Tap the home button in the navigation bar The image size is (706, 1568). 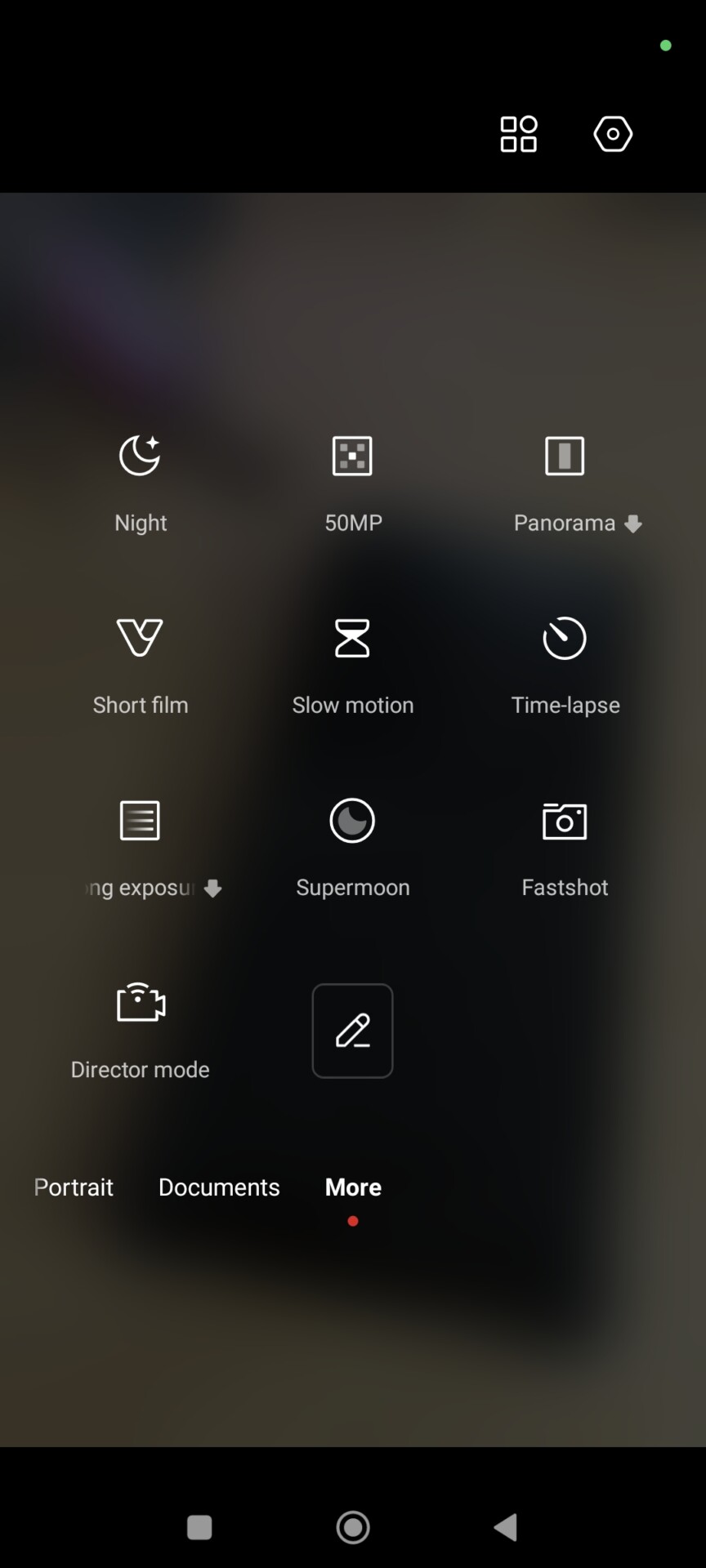[x=353, y=1526]
